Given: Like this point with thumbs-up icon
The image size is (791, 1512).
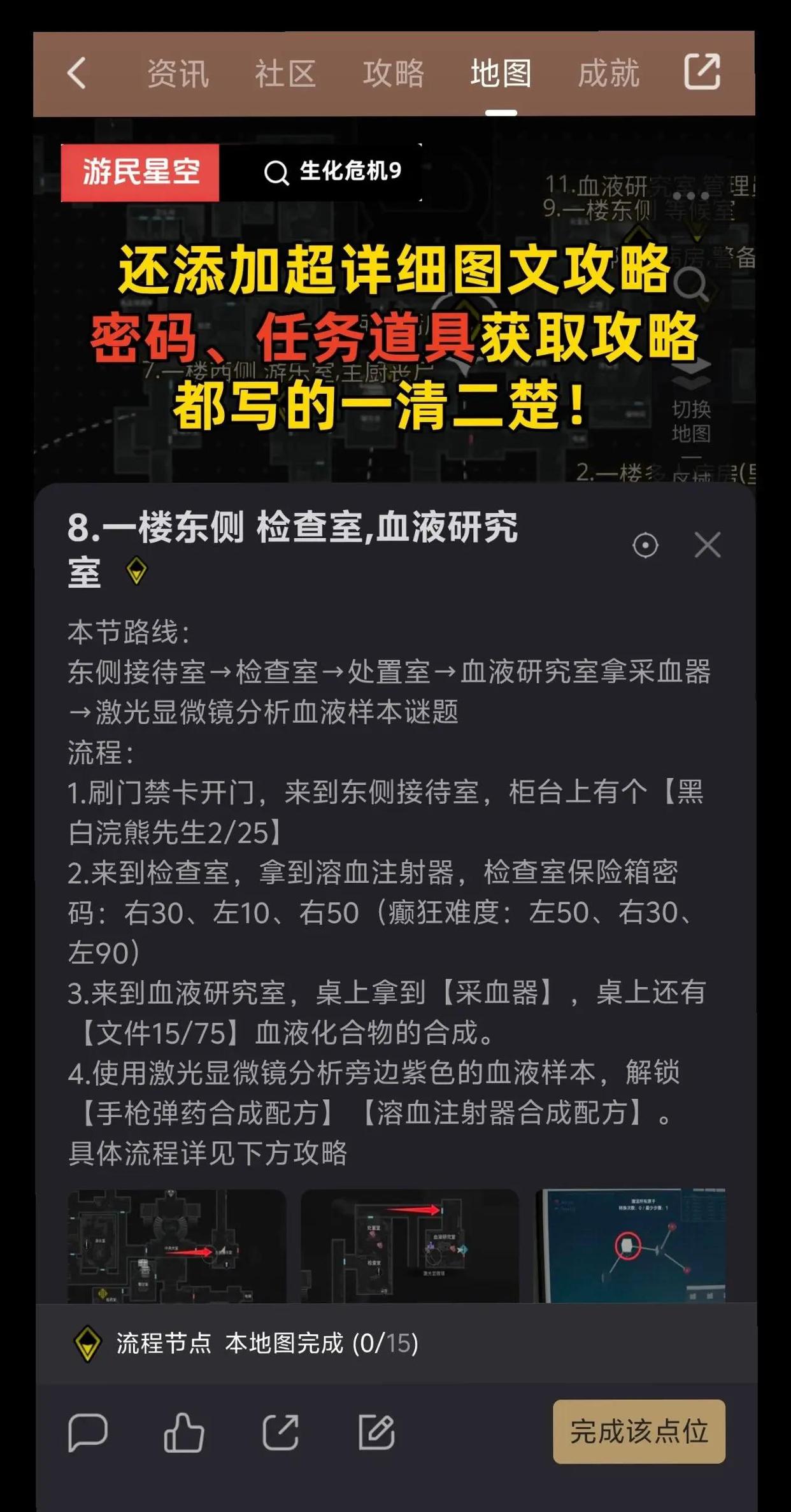Looking at the screenshot, I should click(184, 1432).
